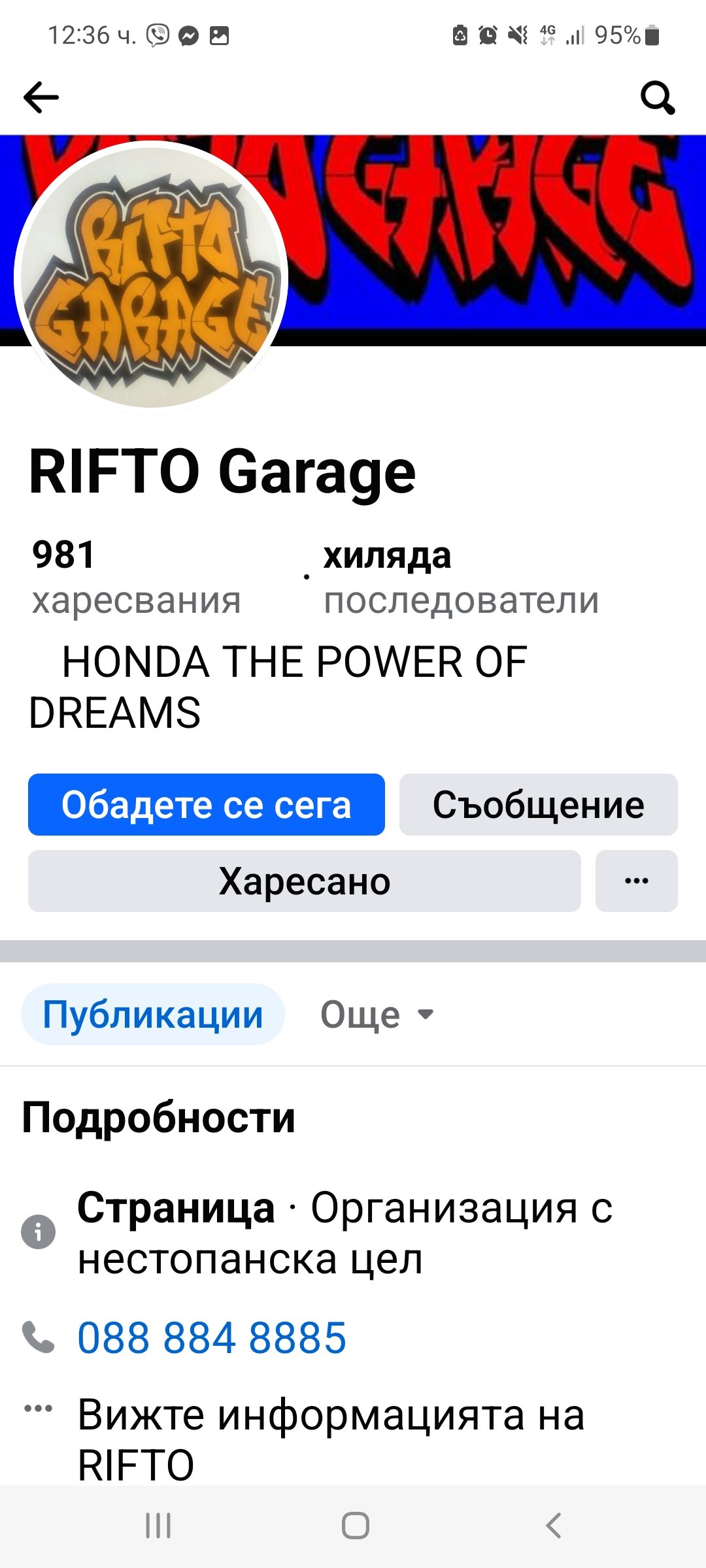View the cover photo

(497, 240)
